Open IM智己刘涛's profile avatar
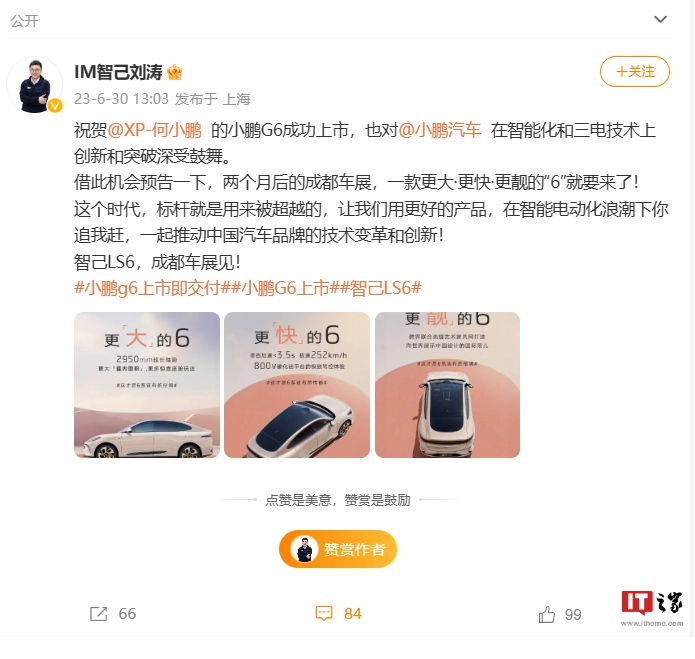695x659 pixels. (x=35, y=85)
